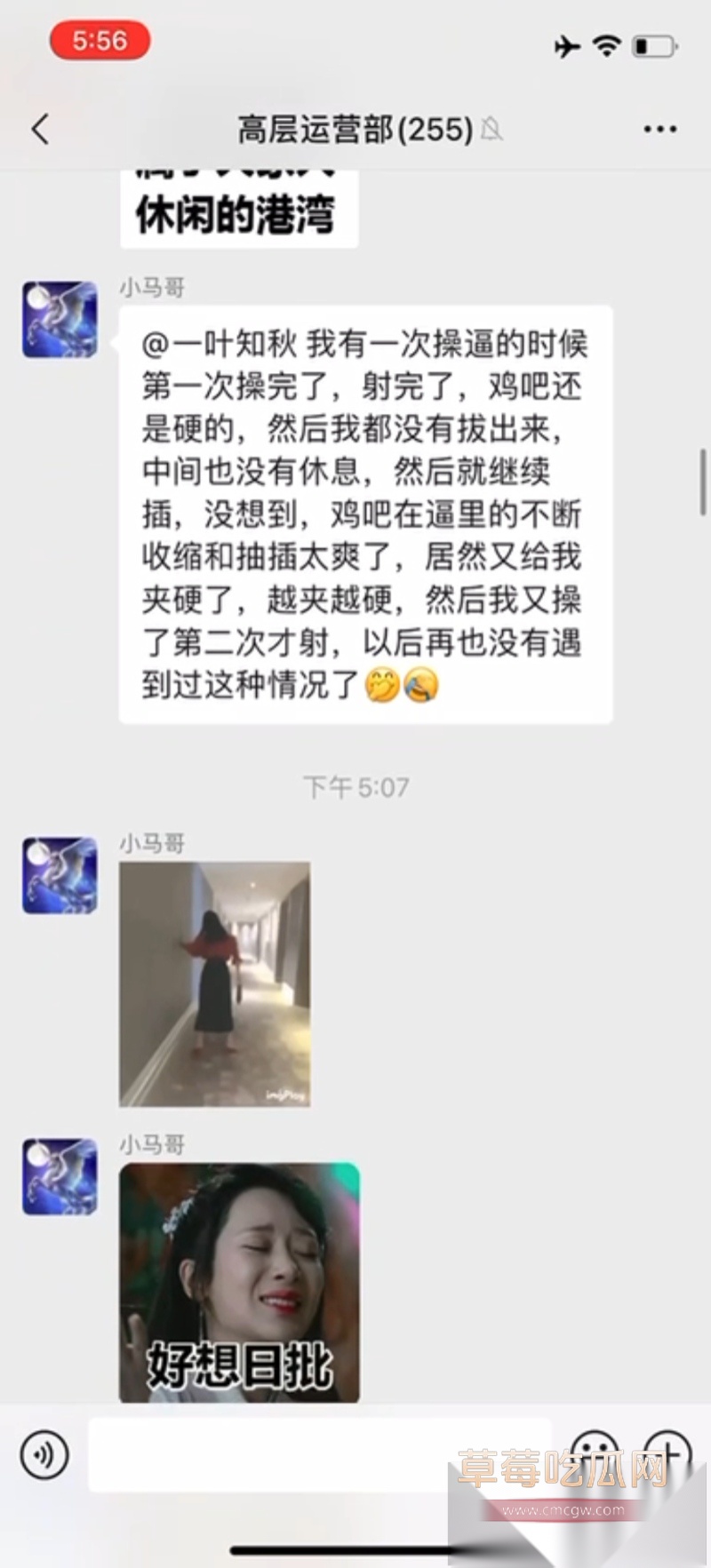The height and width of the screenshot is (1568, 711).
Task: Tap the 🤭 emoji in the long message bubble
Action: point(380,686)
